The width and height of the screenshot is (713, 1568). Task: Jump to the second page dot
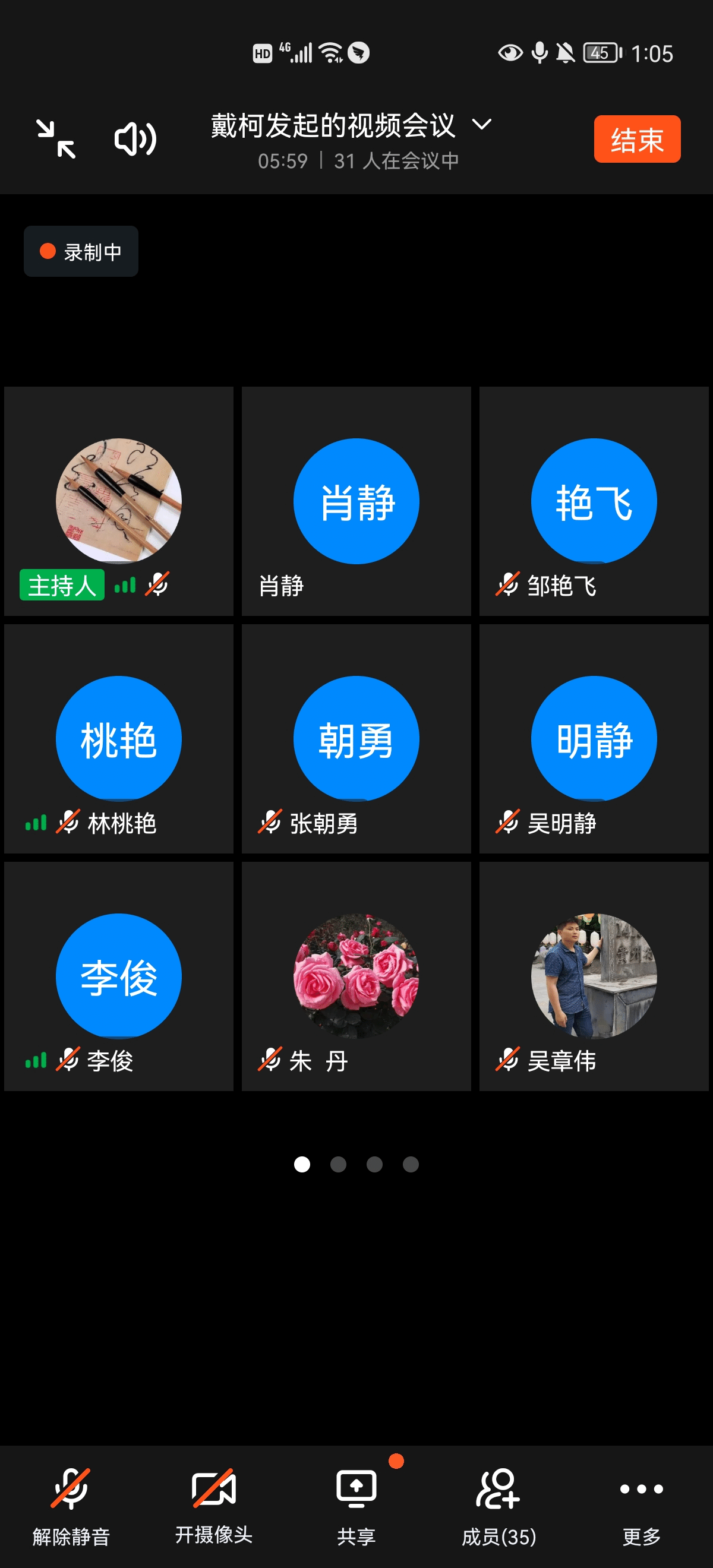click(x=338, y=1165)
